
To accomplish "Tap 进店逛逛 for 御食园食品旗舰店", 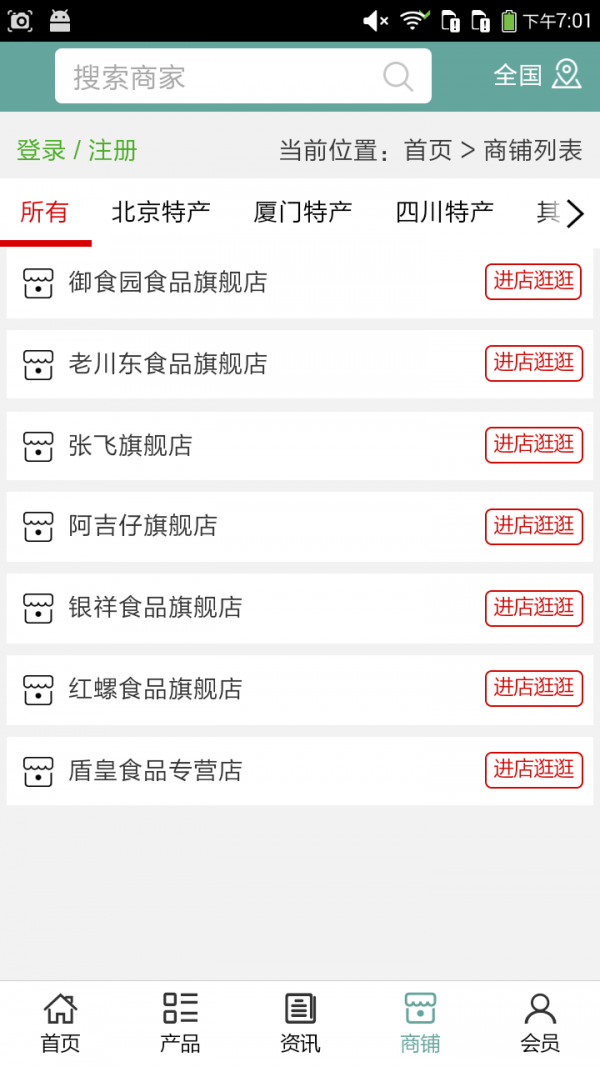I will coord(534,282).
